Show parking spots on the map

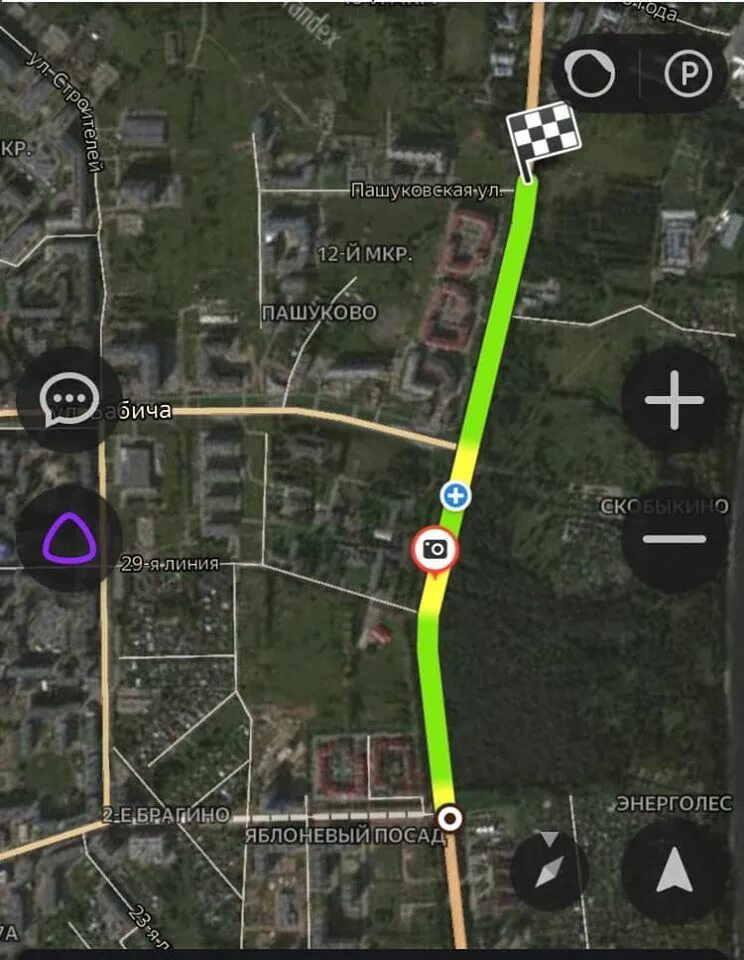(689, 73)
